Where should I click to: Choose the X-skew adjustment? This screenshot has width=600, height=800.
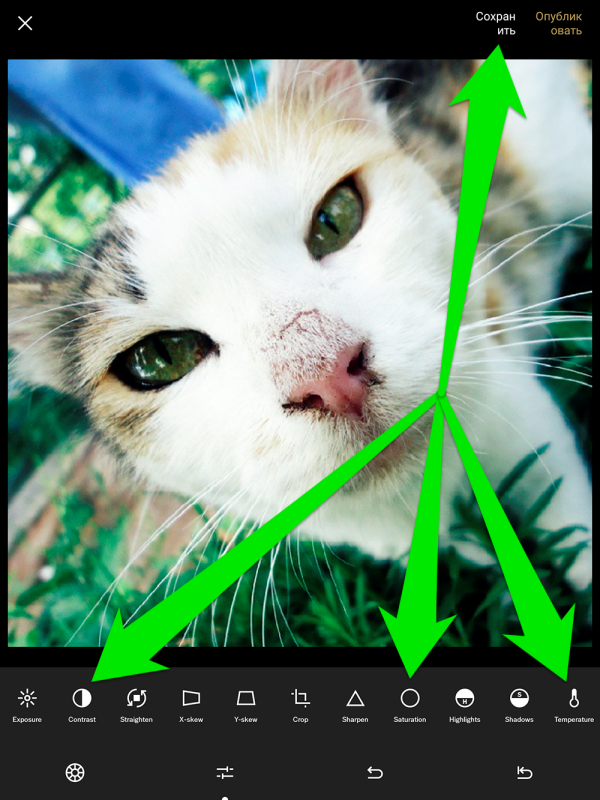point(191,704)
